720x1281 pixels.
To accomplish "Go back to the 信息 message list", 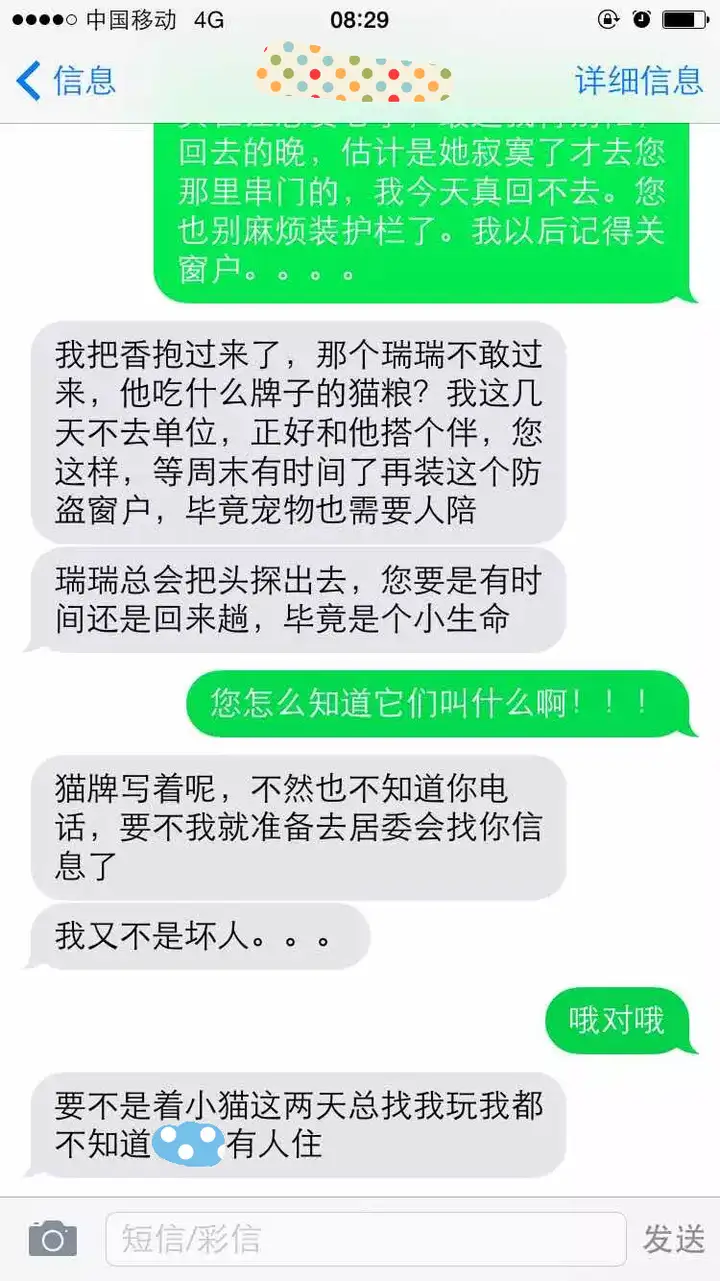I will coord(66,80).
